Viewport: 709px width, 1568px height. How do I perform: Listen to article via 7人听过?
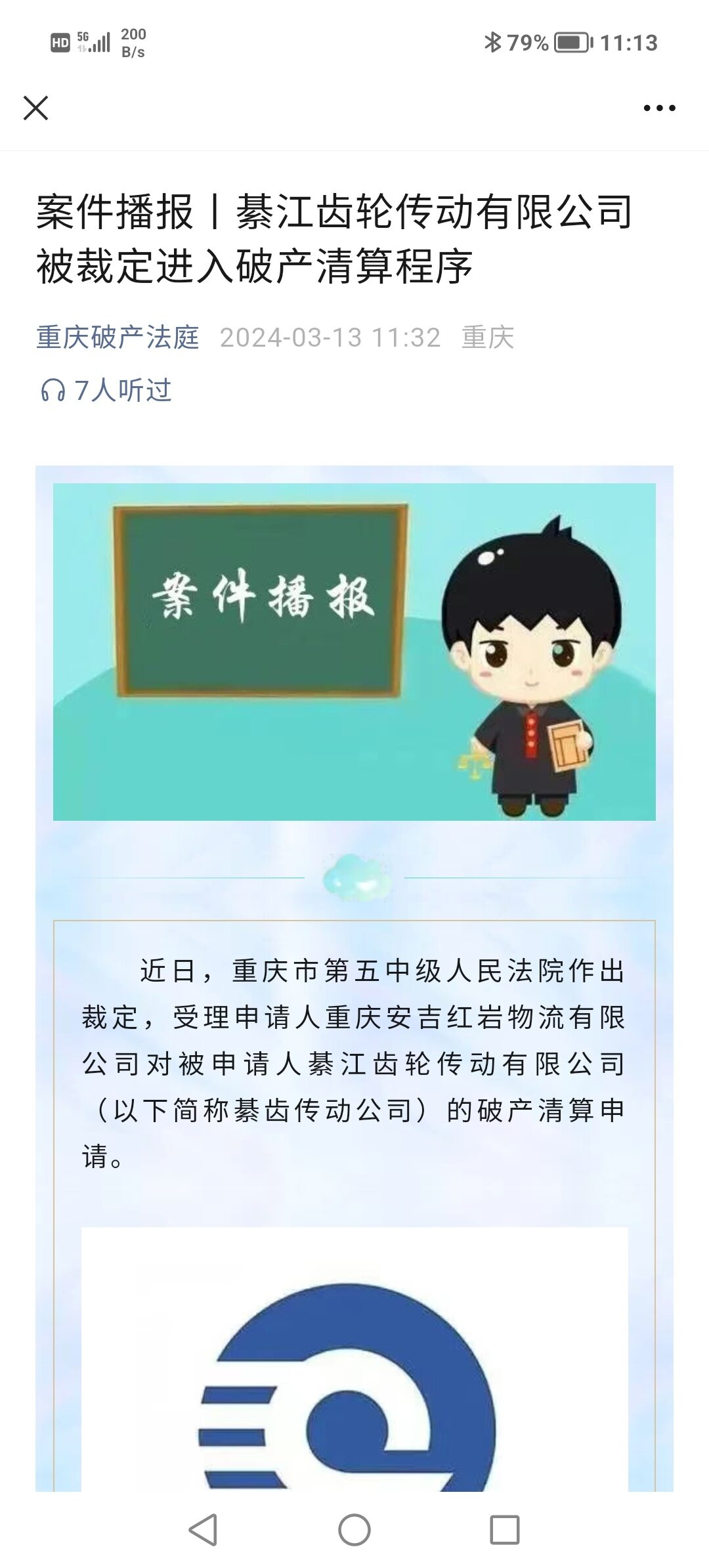(x=106, y=390)
